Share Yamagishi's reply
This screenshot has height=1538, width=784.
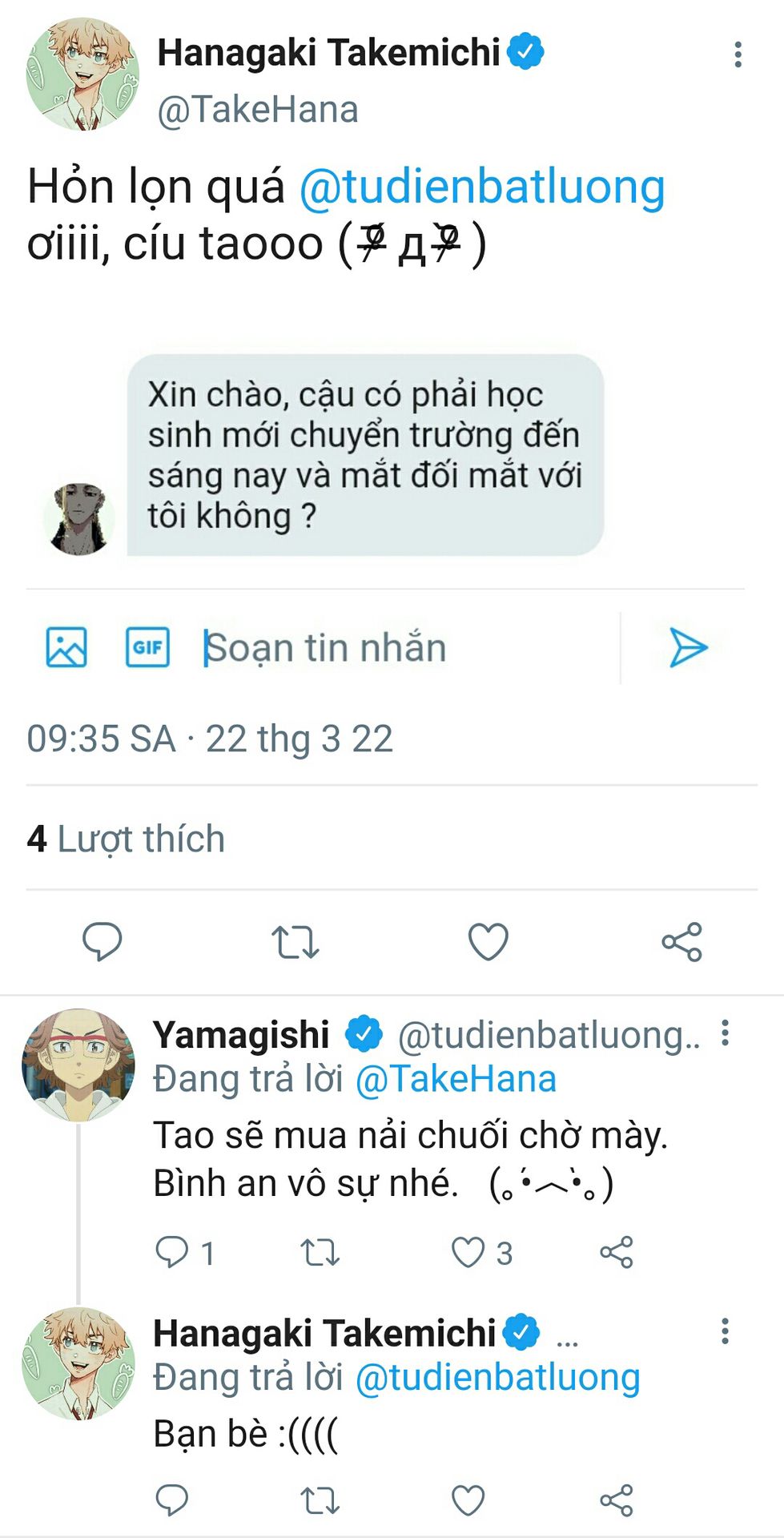tap(616, 1252)
